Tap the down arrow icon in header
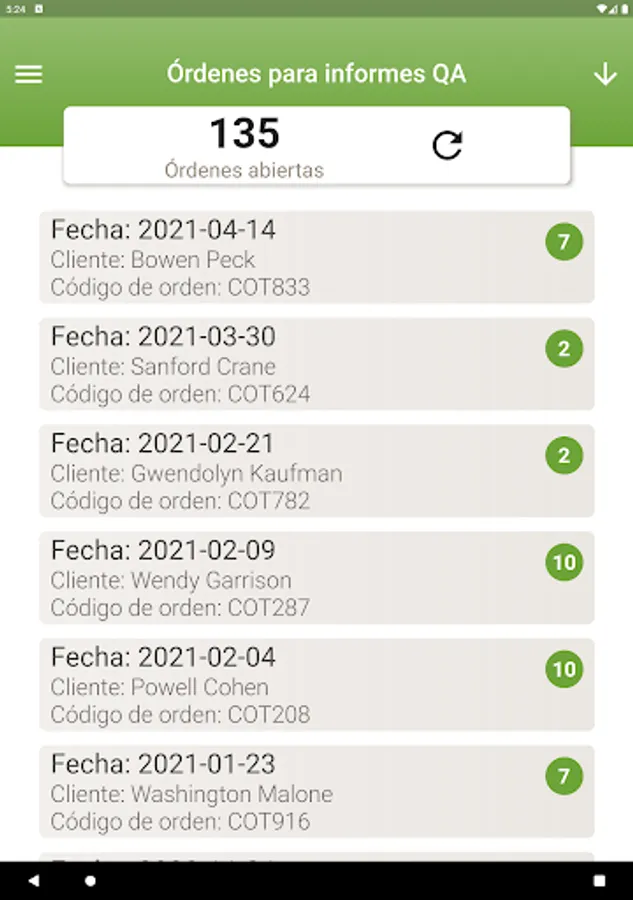 point(605,74)
